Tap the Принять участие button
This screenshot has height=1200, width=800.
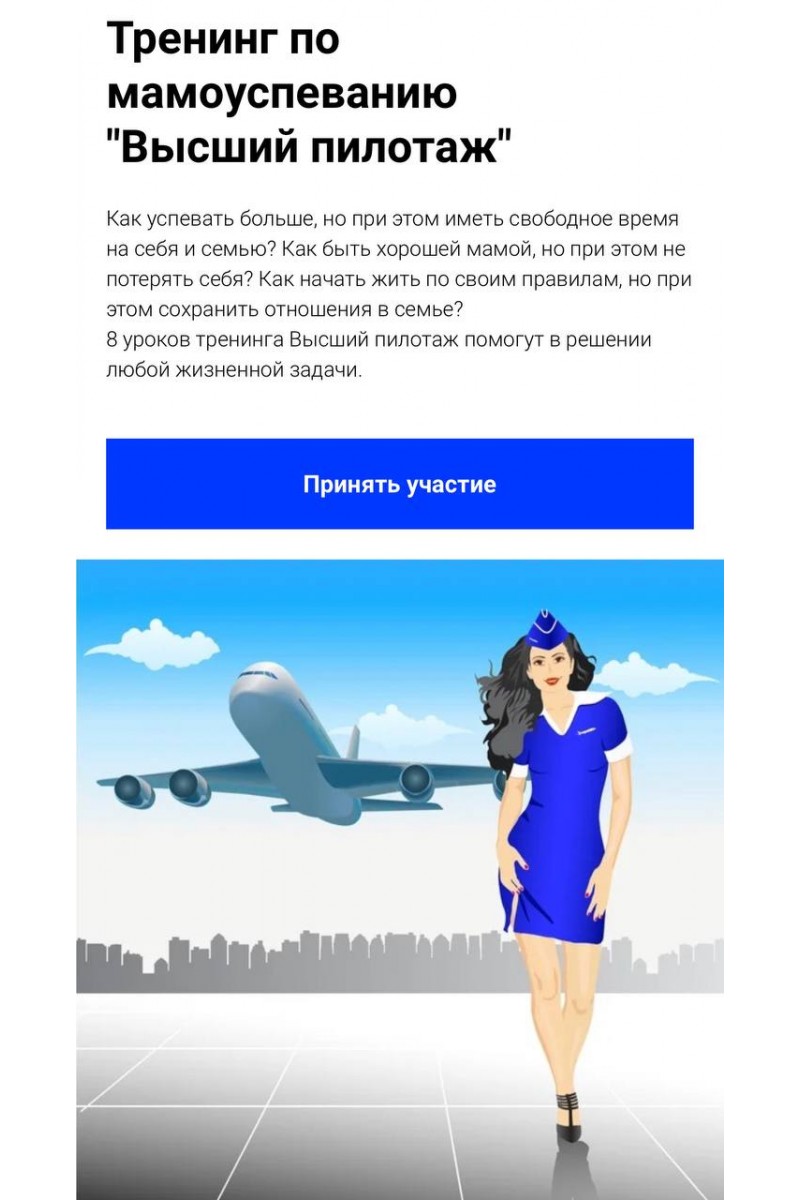tap(400, 484)
